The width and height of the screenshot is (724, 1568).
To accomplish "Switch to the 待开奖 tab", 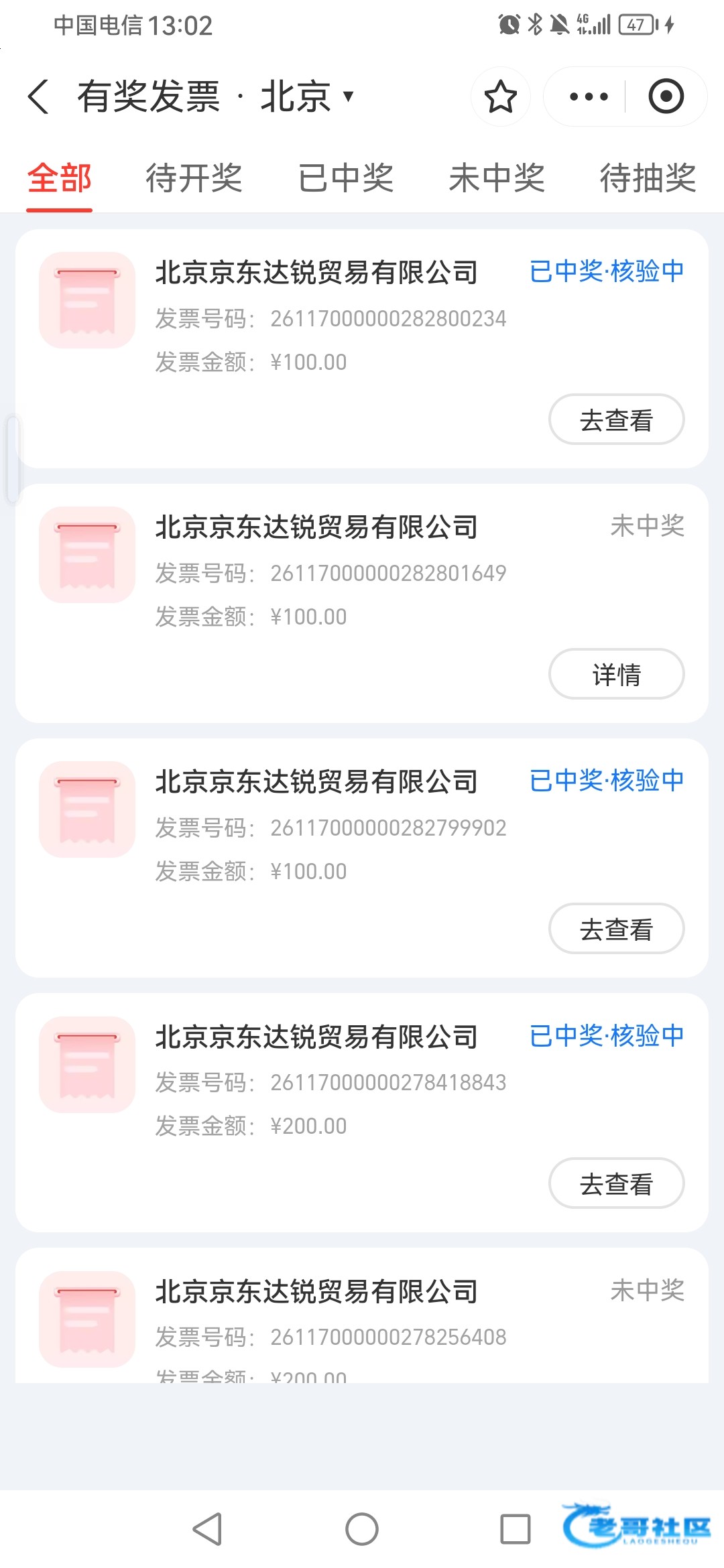I will [194, 178].
